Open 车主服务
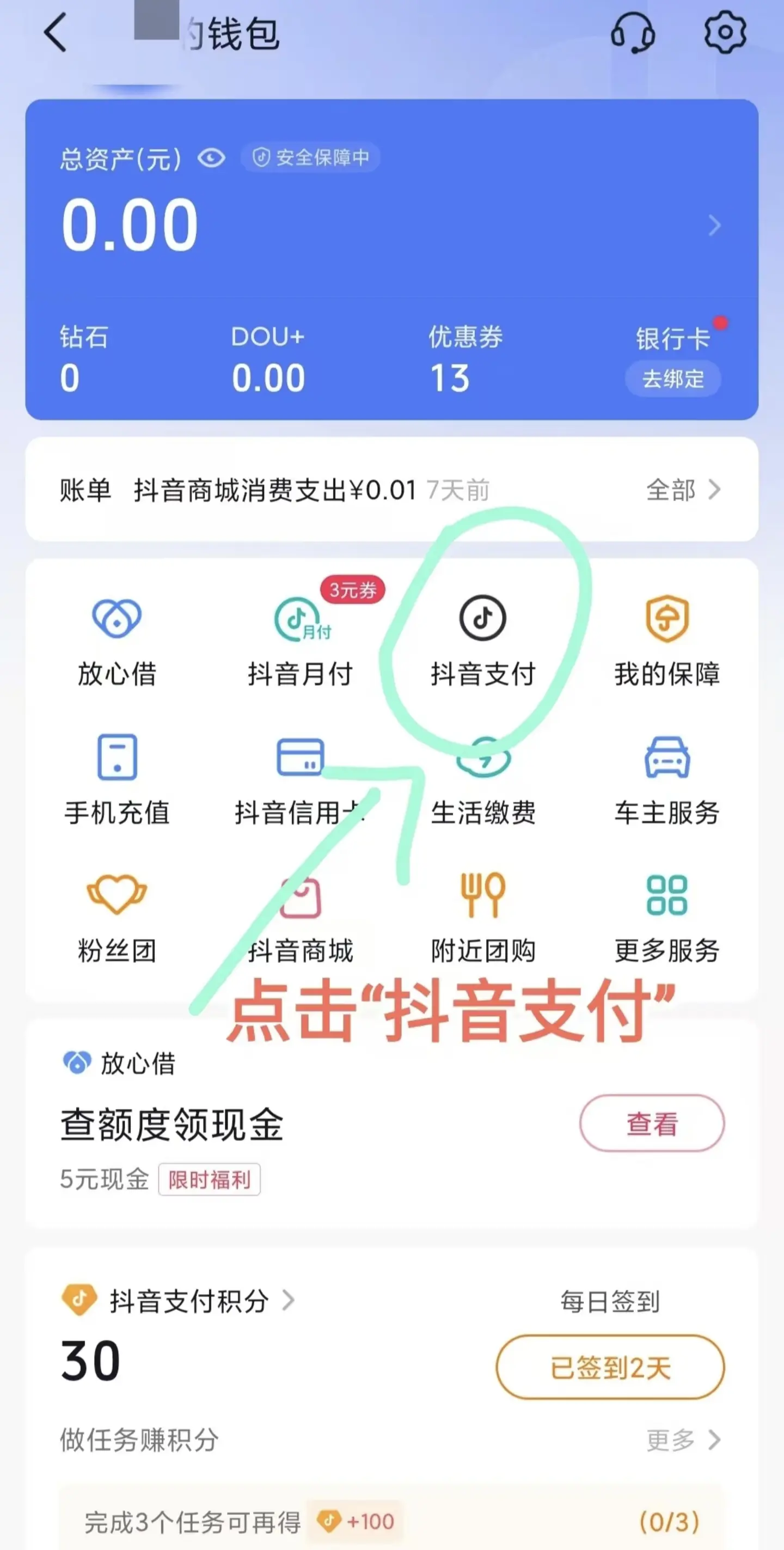The height and width of the screenshot is (1550, 784). (666, 779)
